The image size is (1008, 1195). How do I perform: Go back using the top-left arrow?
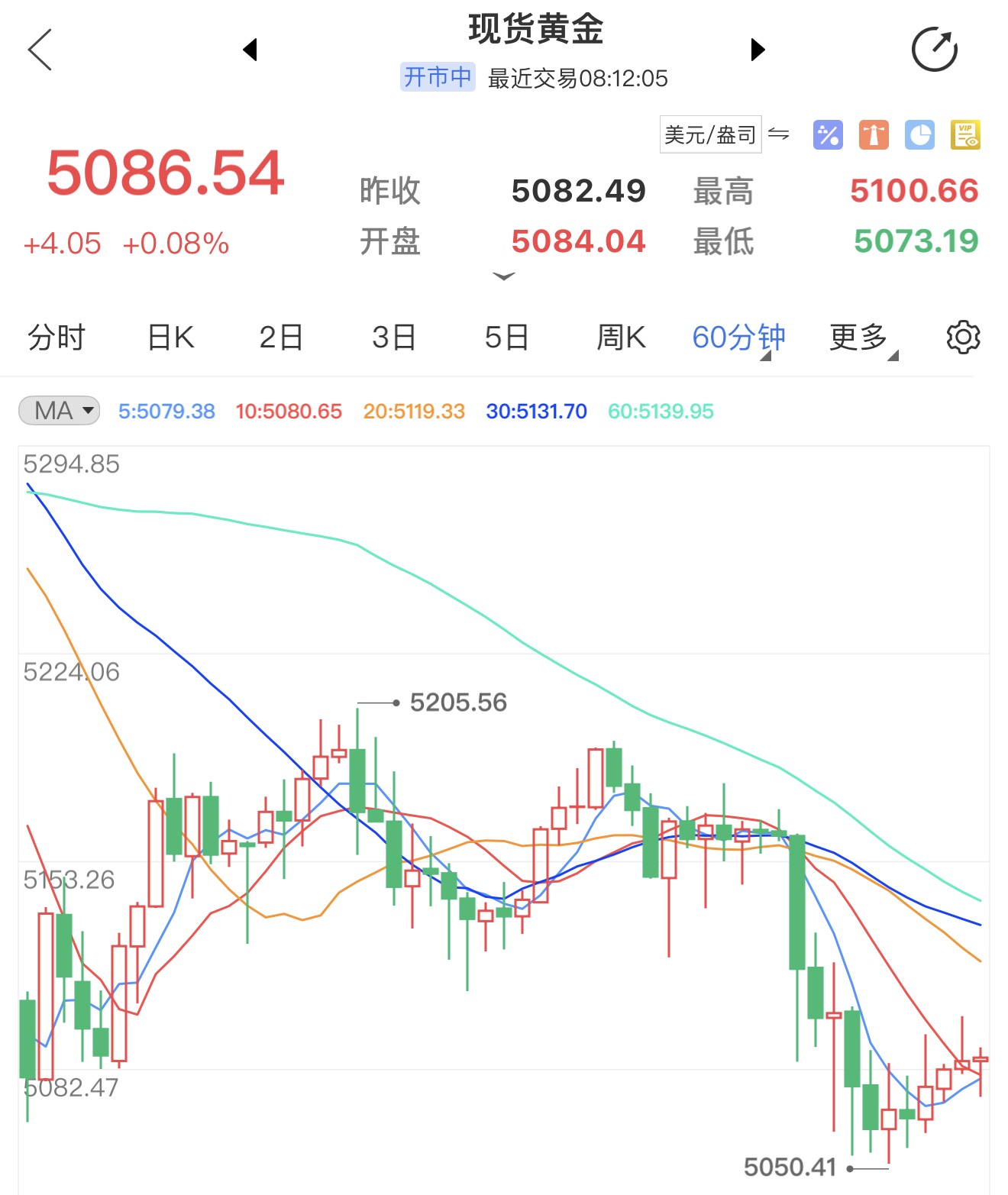[40, 50]
